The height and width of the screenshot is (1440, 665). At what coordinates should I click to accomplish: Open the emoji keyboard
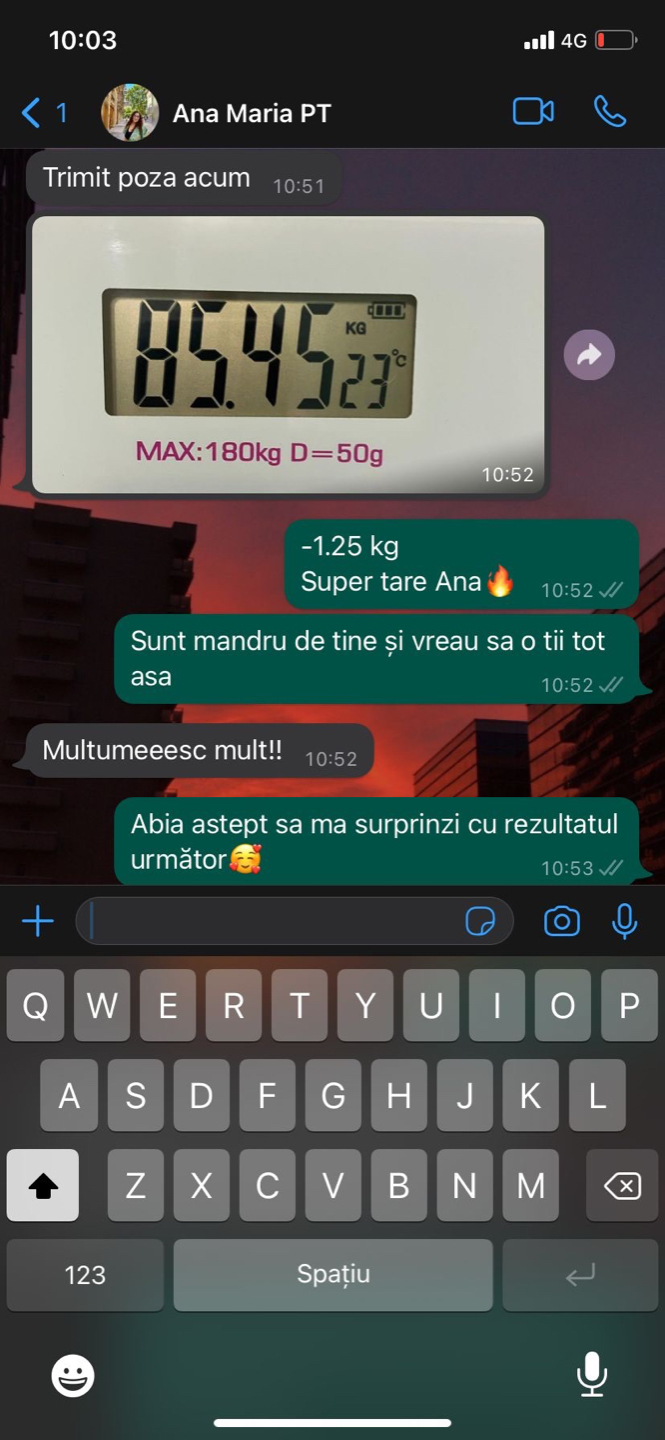(73, 1376)
